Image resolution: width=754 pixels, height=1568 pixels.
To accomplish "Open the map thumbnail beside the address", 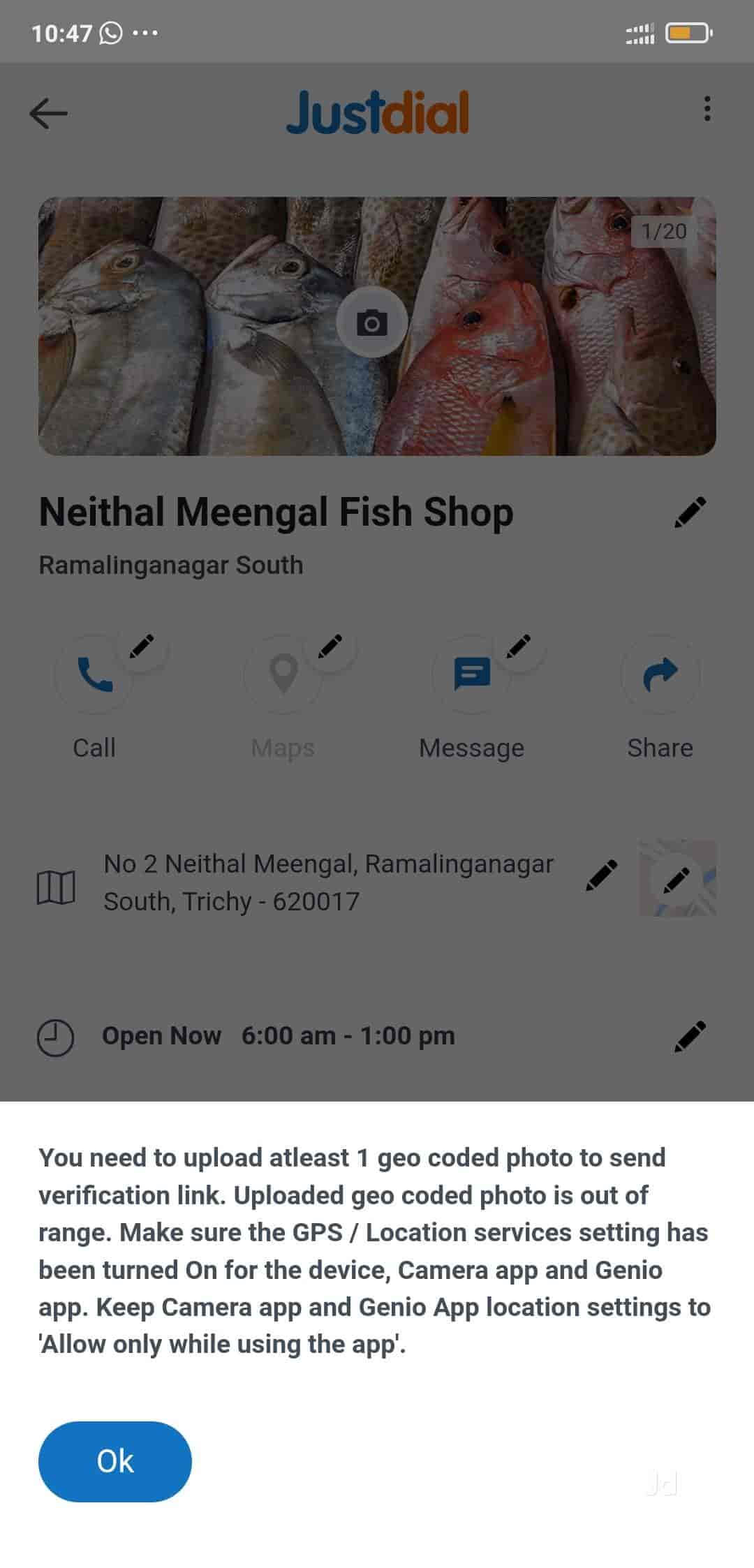I will click(677, 878).
